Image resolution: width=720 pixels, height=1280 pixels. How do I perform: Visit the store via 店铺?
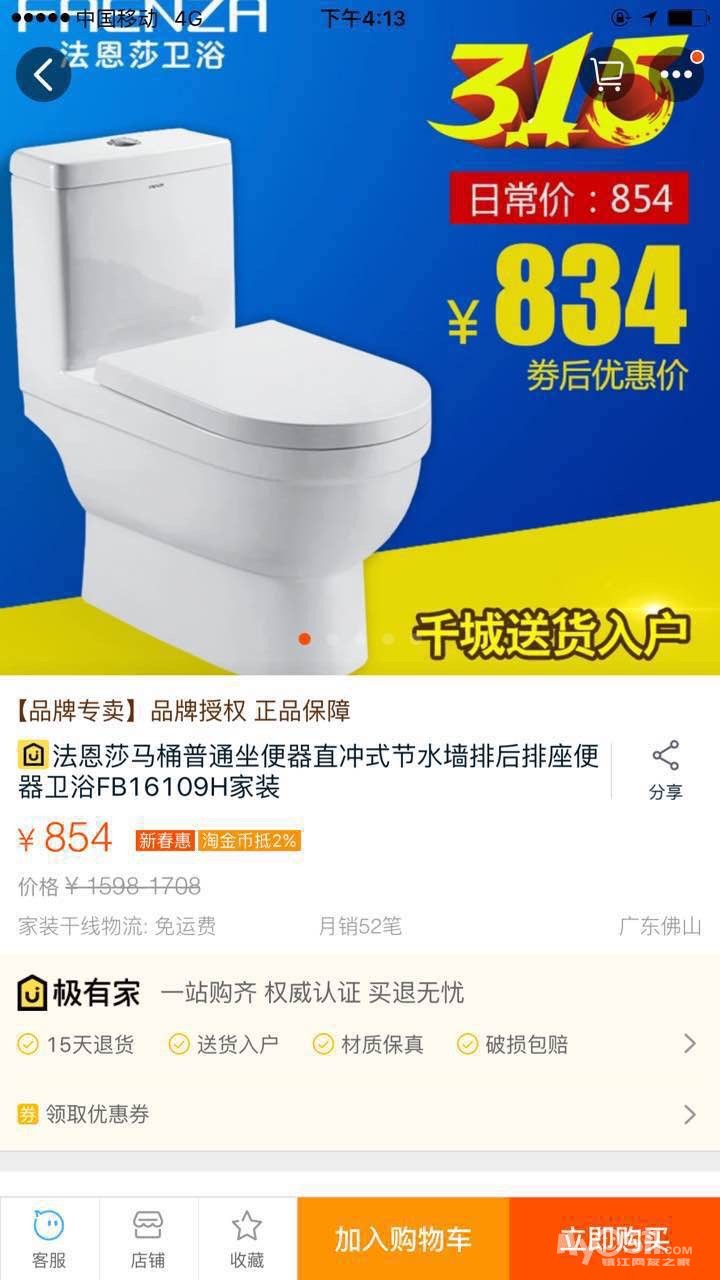(x=148, y=1238)
